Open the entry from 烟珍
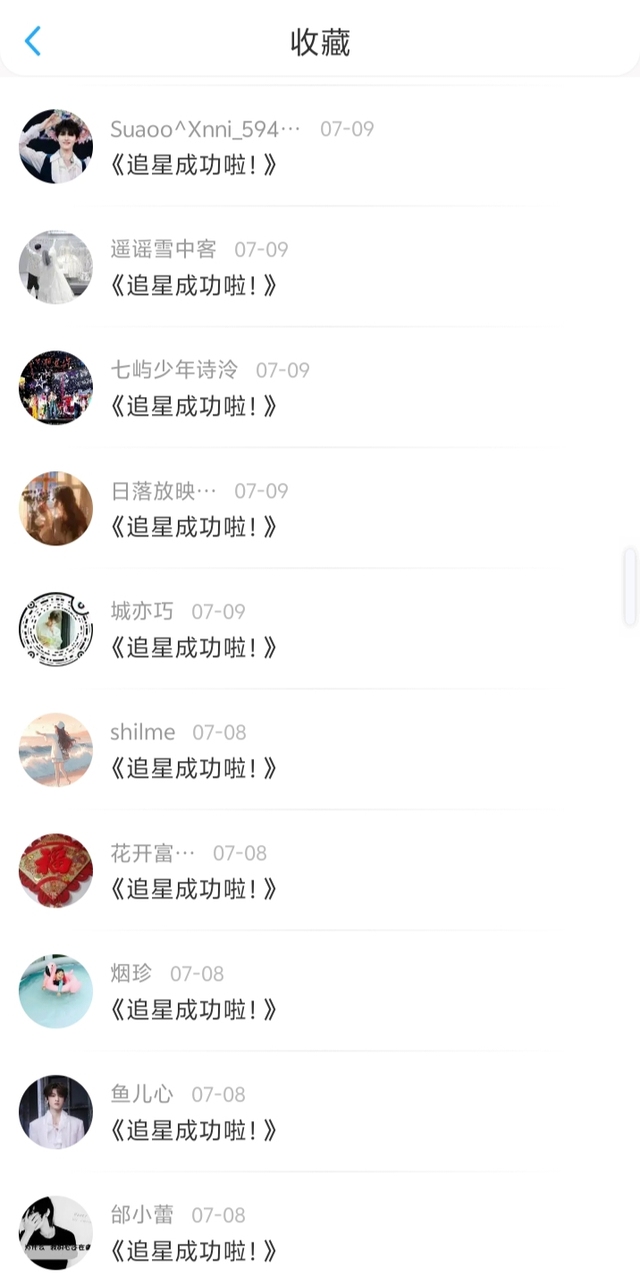This screenshot has width=640, height=1284. point(320,991)
